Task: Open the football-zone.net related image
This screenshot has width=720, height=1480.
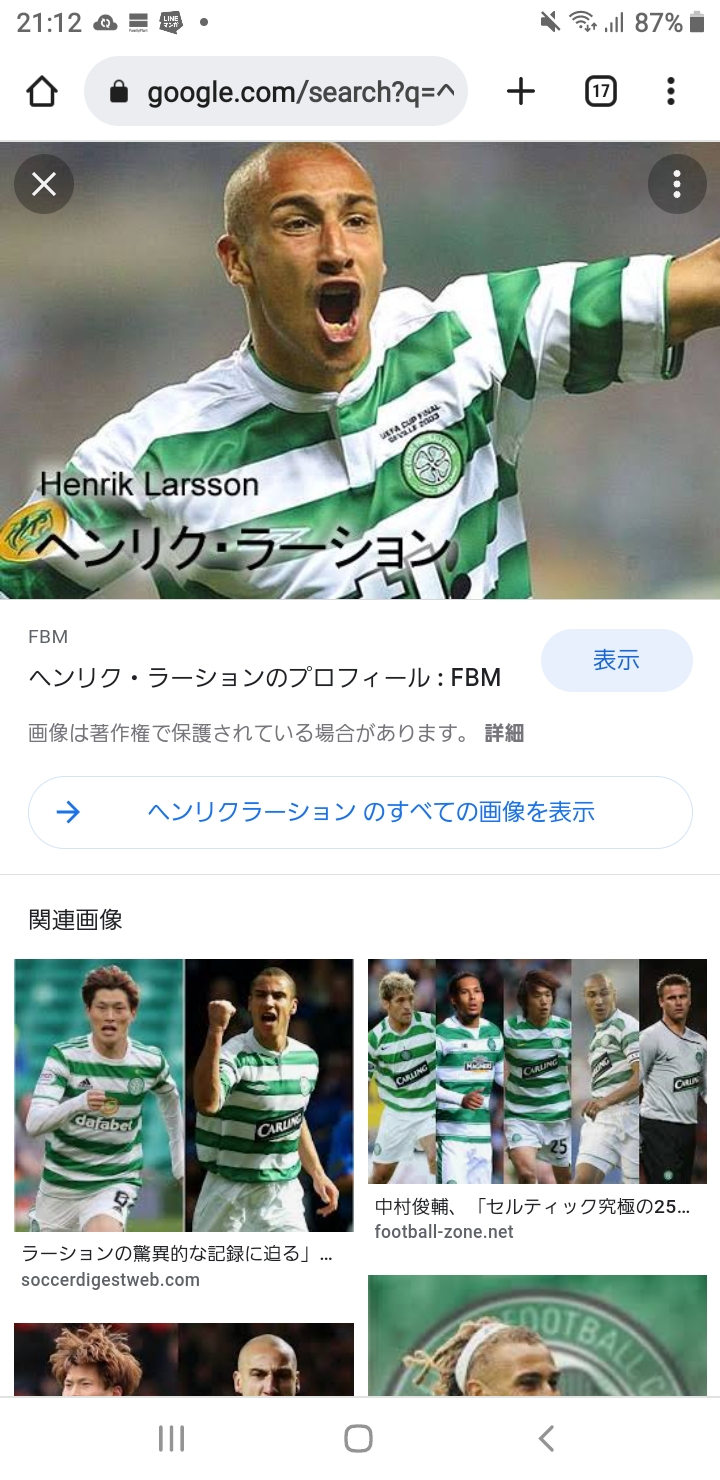Action: tap(537, 1071)
